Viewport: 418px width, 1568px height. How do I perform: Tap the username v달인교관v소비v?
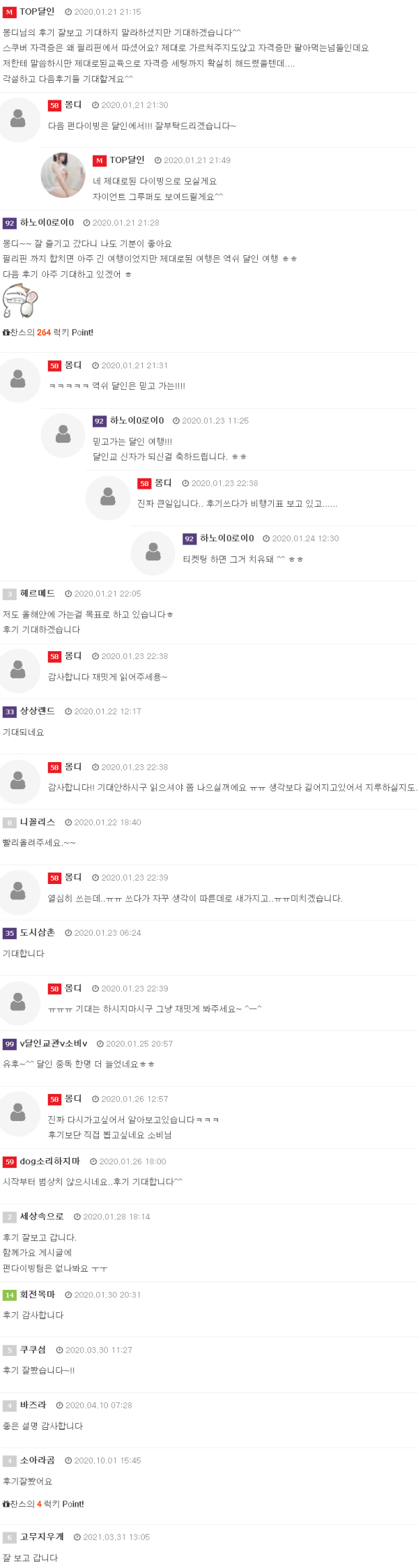tap(53, 1043)
